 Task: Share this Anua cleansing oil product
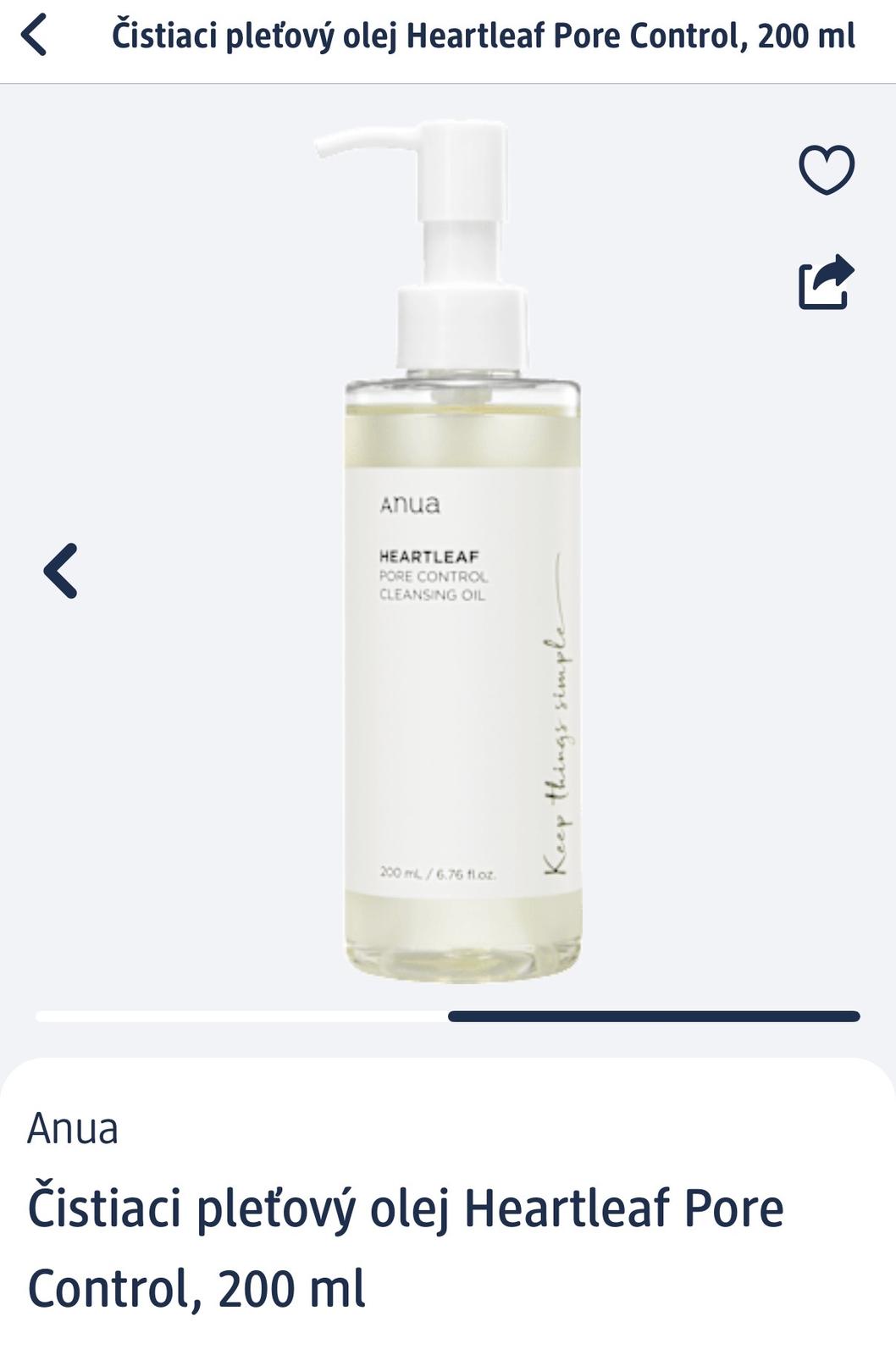point(827,282)
